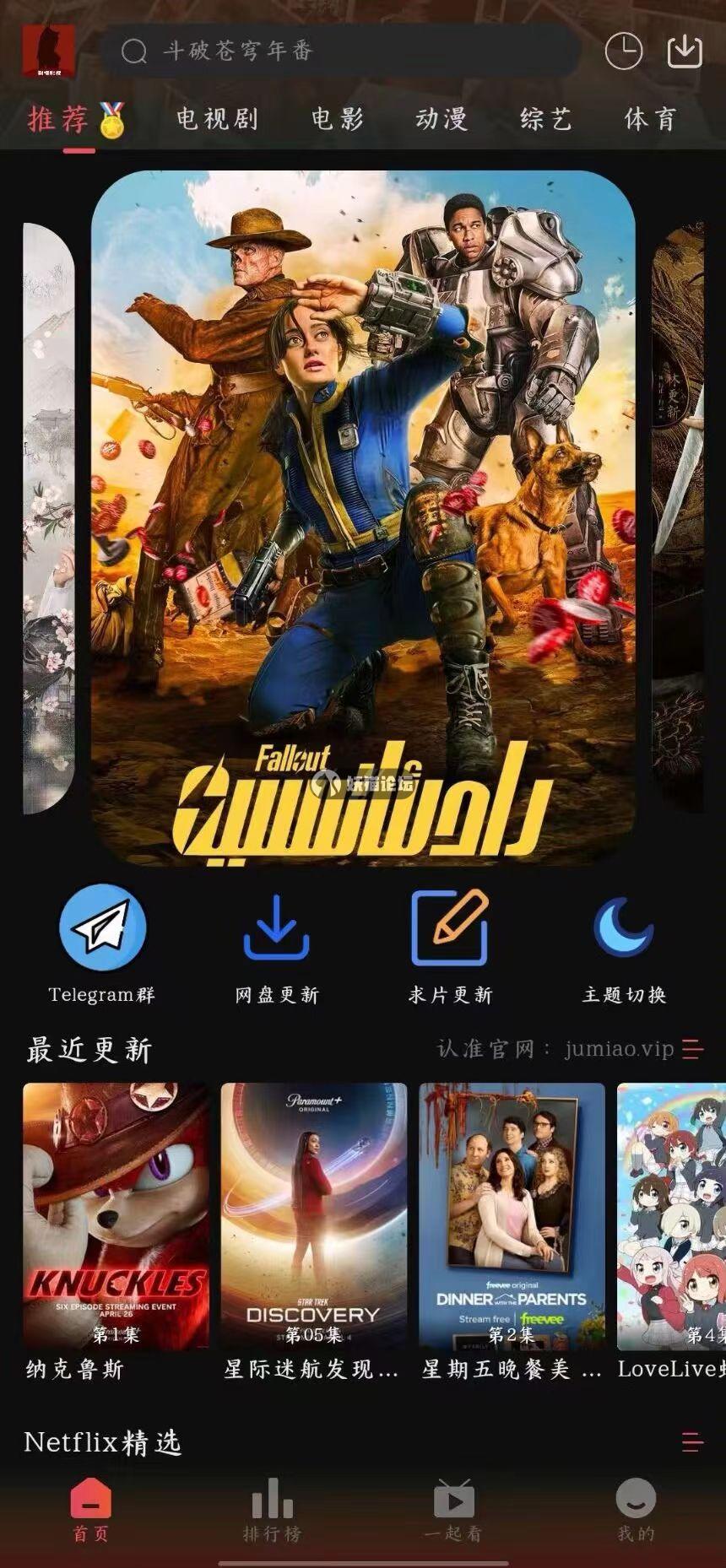Screen dimensions: 726x1568
Task: Switch to the 电影 tab
Action: coord(338,119)
